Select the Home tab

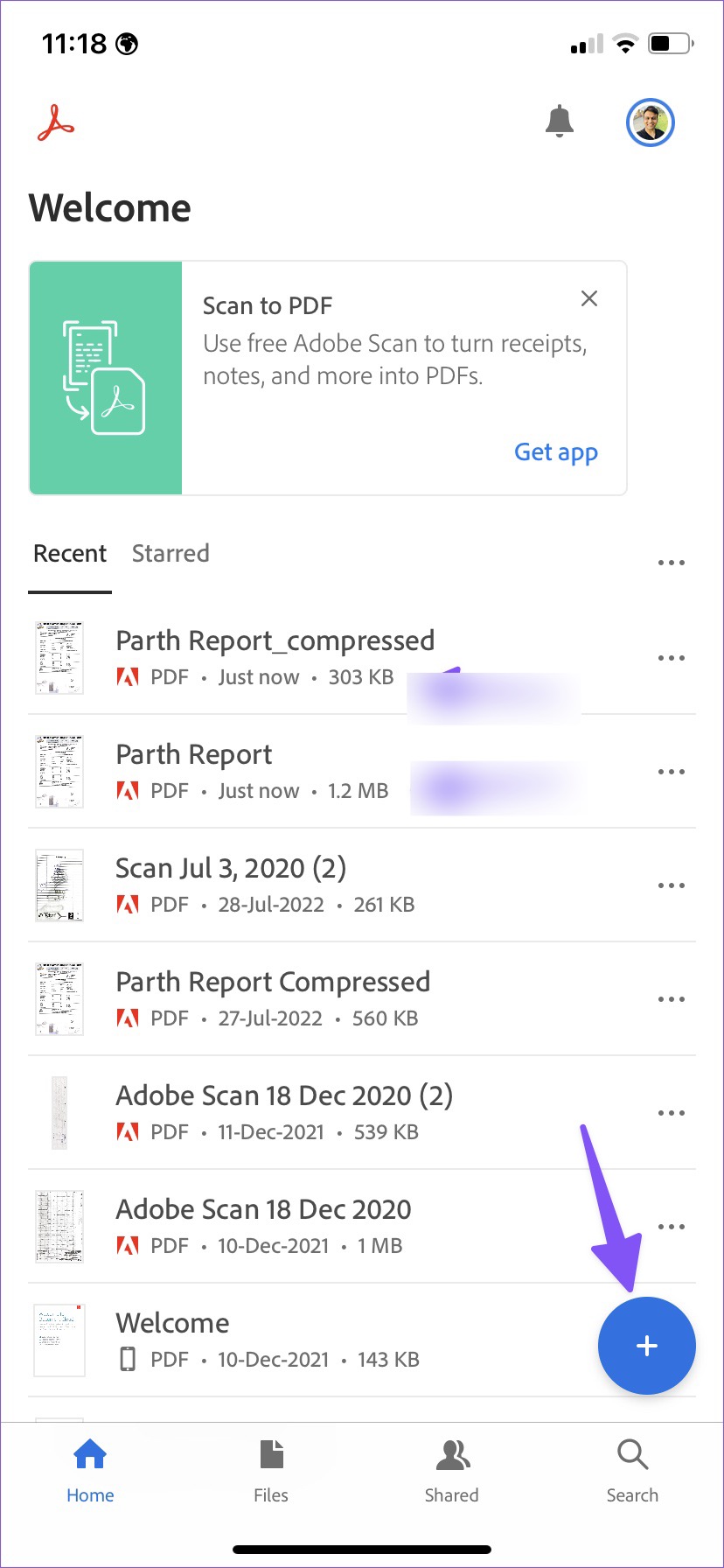pos(90,1471)
